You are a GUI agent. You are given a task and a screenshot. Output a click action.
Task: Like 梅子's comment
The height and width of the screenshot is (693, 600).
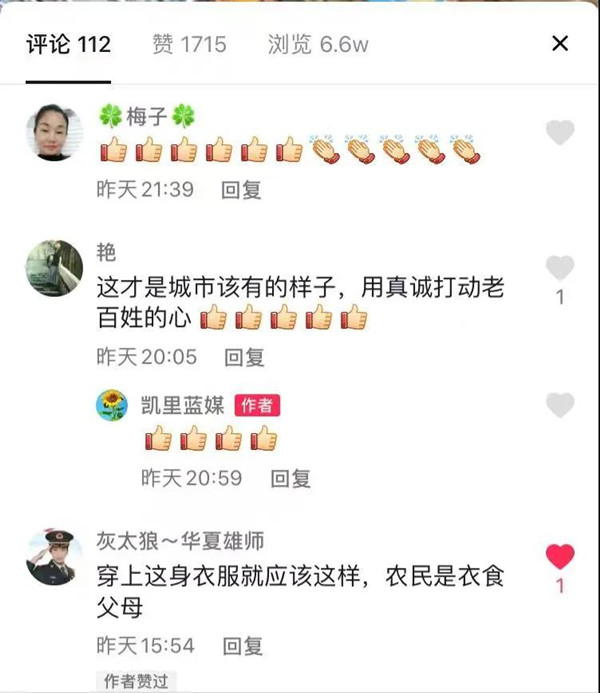pyautogui.click(x=561, y=132)
